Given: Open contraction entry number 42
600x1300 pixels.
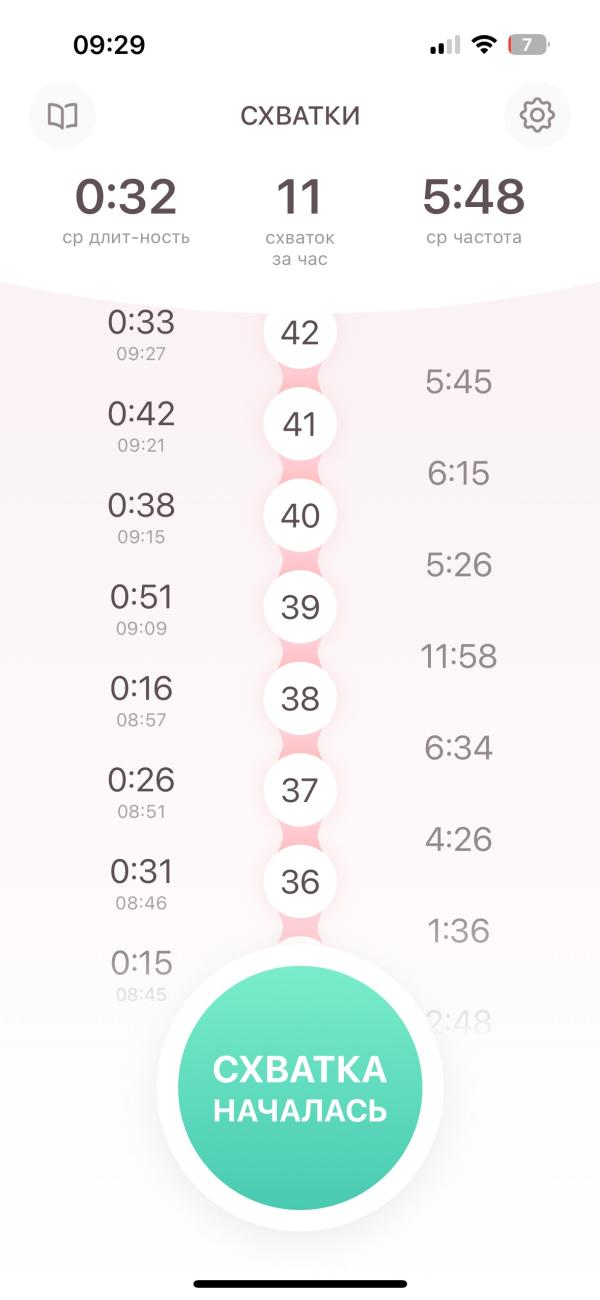Looking at the screenshot, I should [300, 332].
